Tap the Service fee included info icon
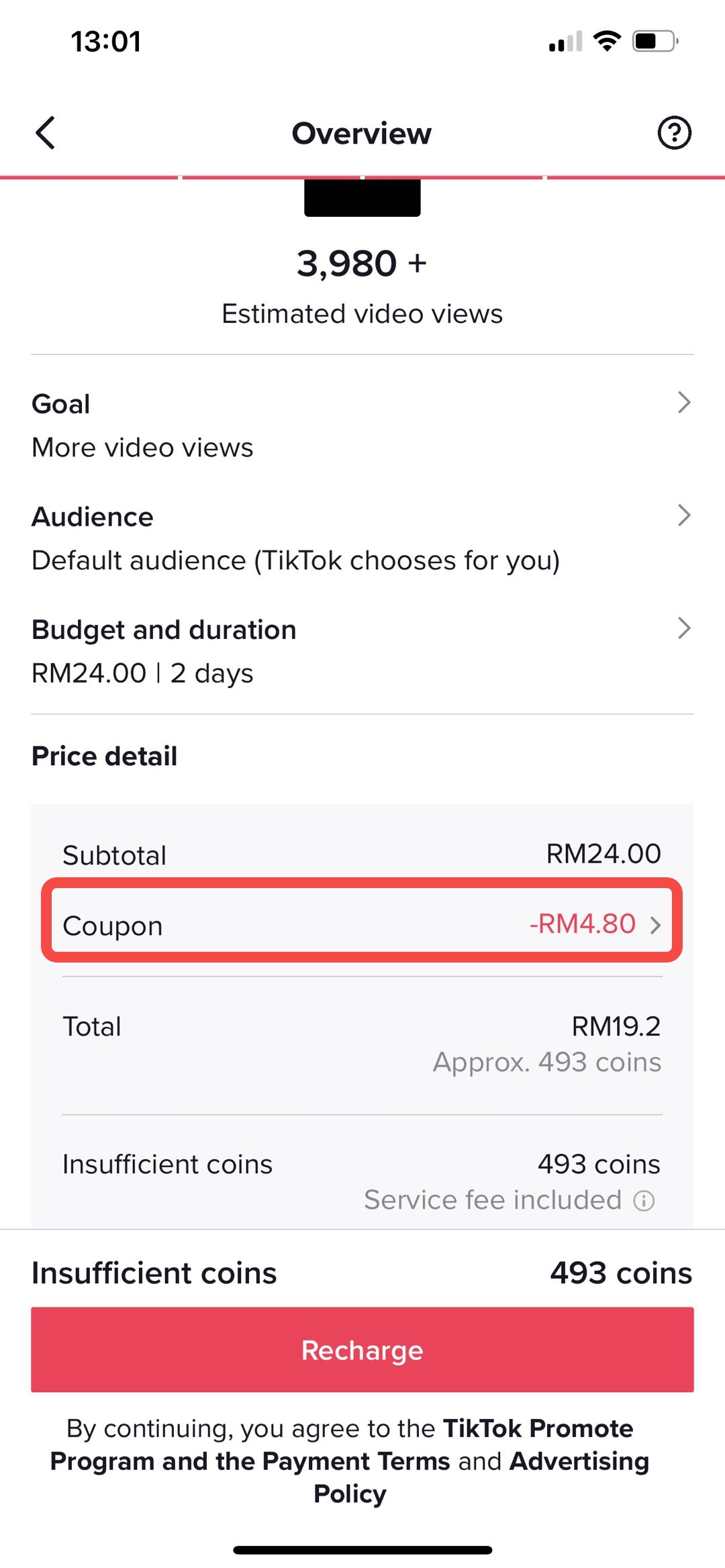 (644, 1201)
